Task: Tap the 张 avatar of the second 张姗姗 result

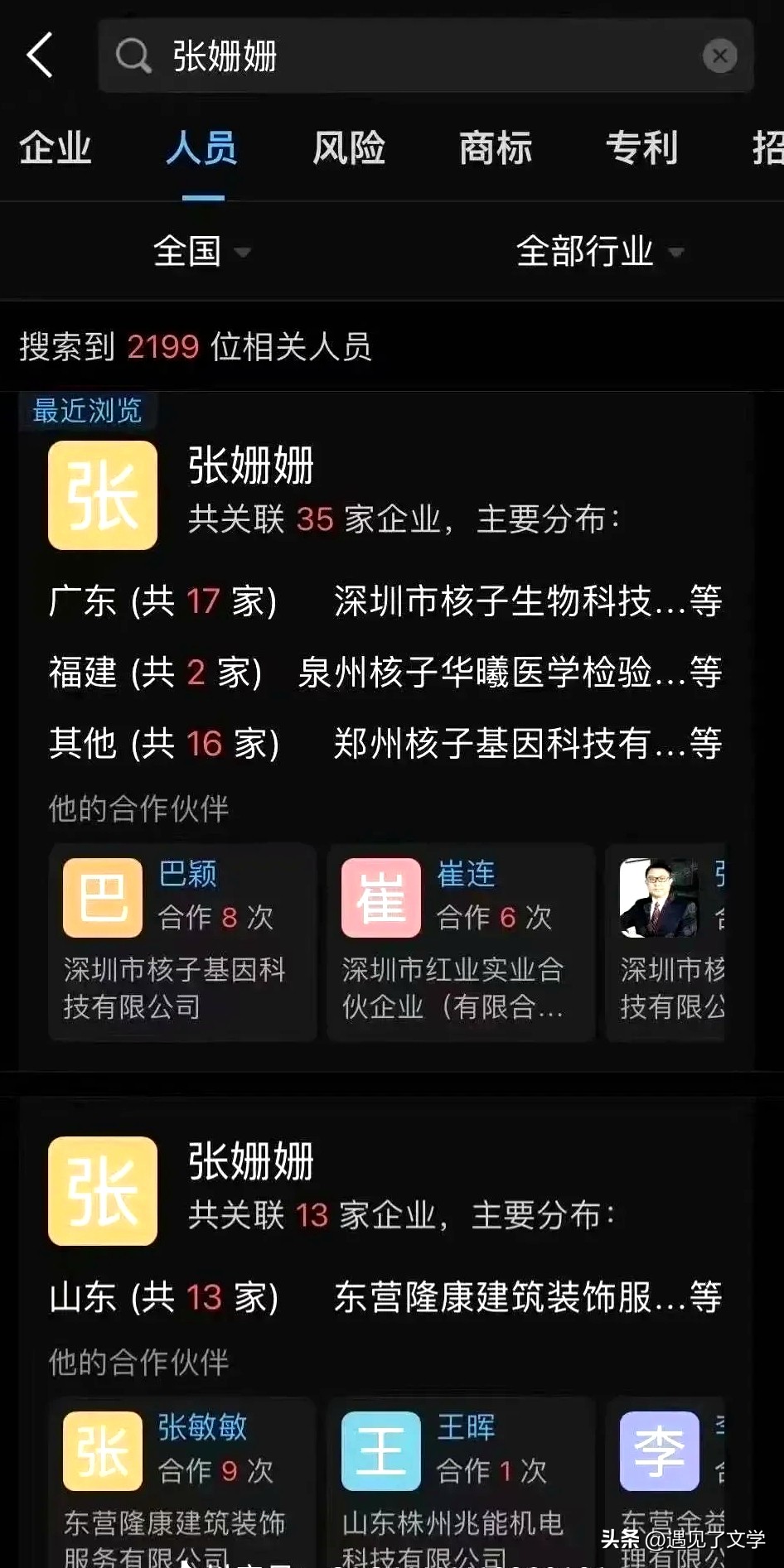Action: 101,1189
